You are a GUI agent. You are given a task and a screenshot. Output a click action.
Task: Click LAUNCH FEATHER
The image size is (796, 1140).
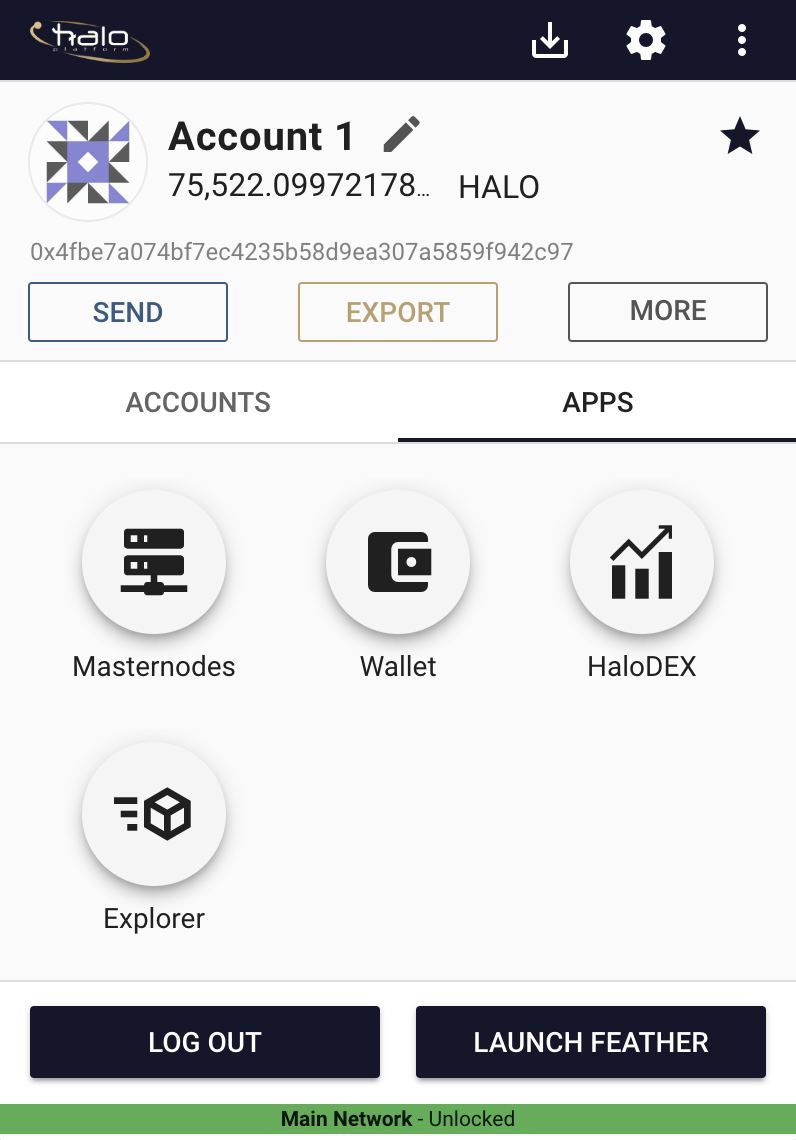coord(590,1042)
